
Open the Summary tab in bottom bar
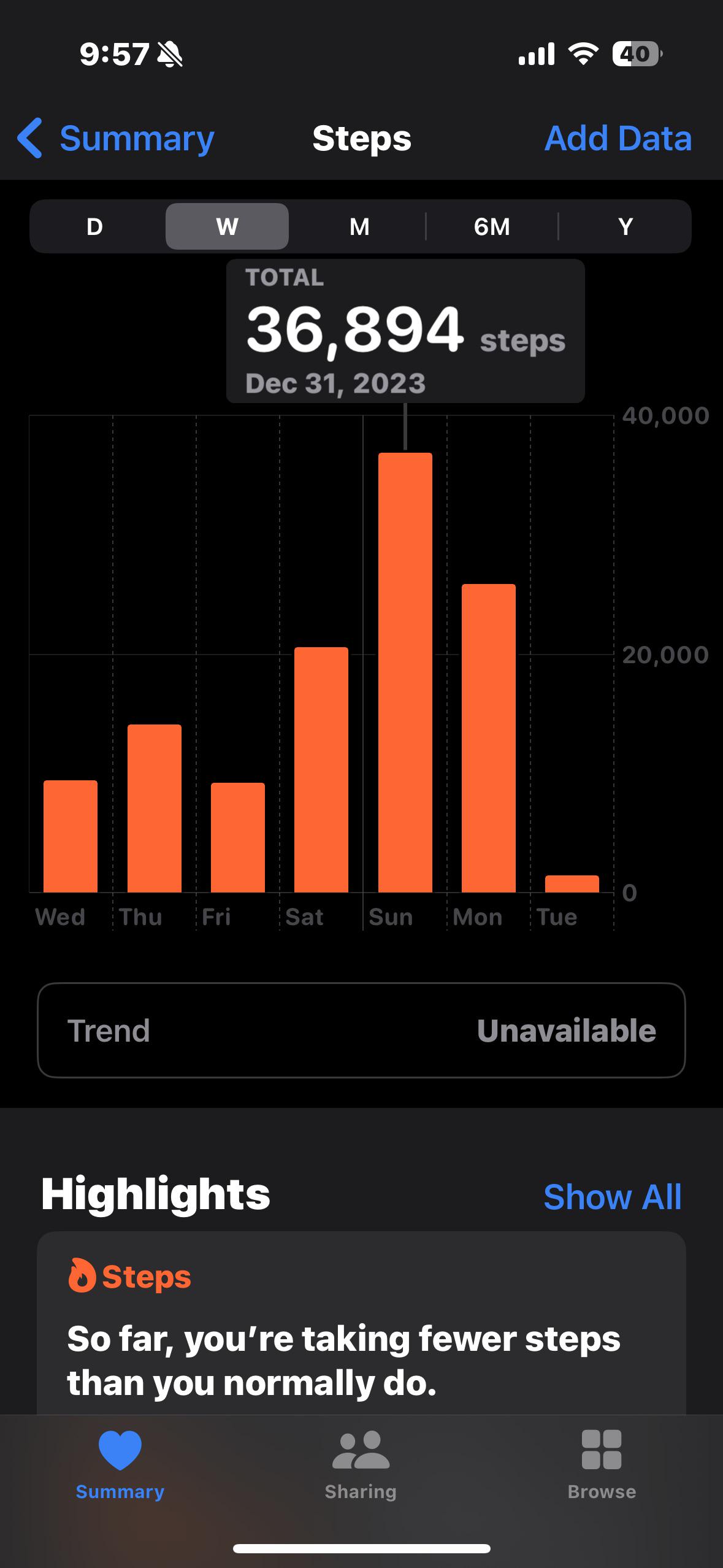[120, 1465]
